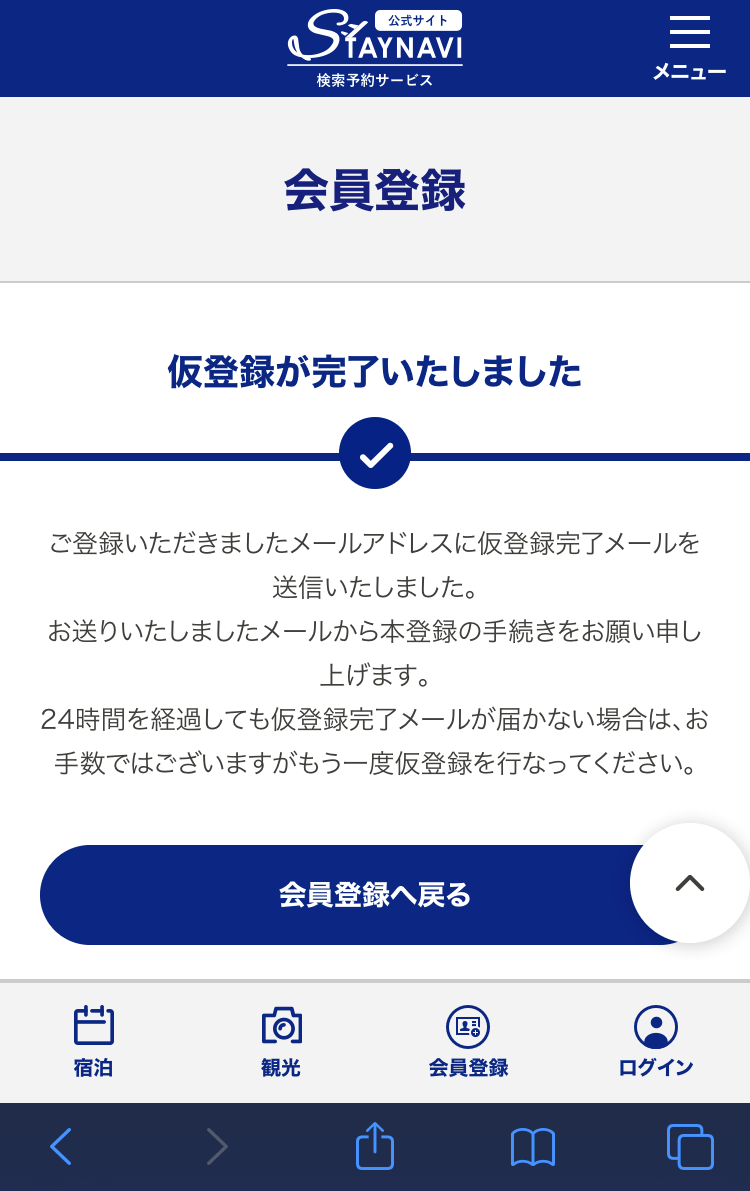This screenshot has width=750, height=1191.
Task: Open the 会員登録 tab in the bottom bar
Action: pyautogui.click(x=468, y=1042)
